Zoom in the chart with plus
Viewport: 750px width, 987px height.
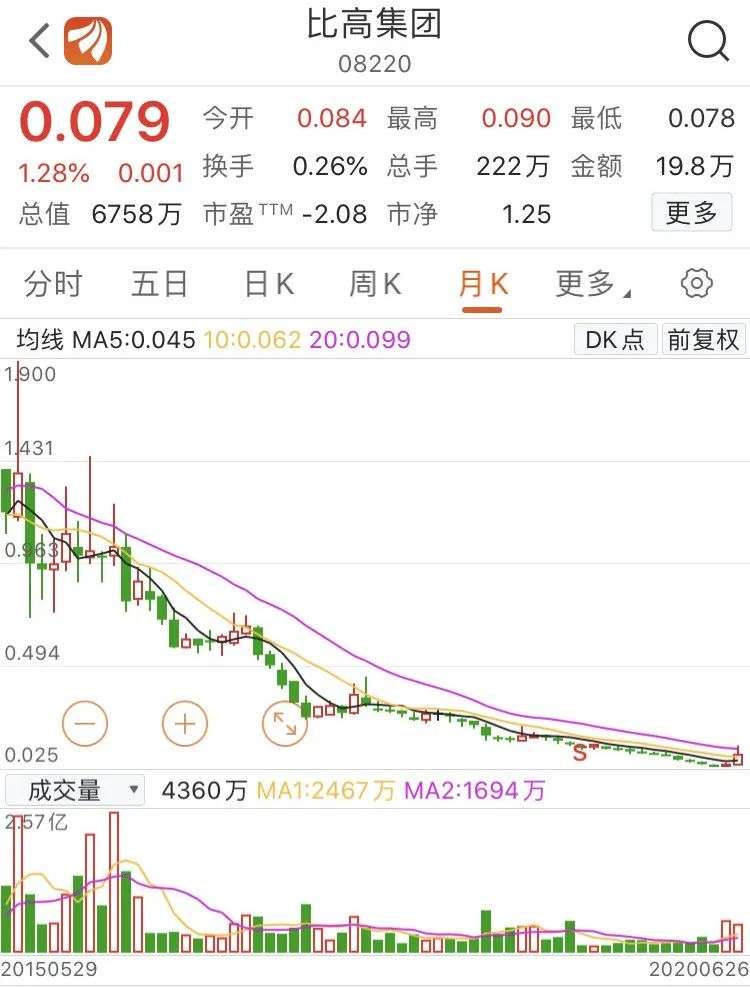[x=185, y=722]
